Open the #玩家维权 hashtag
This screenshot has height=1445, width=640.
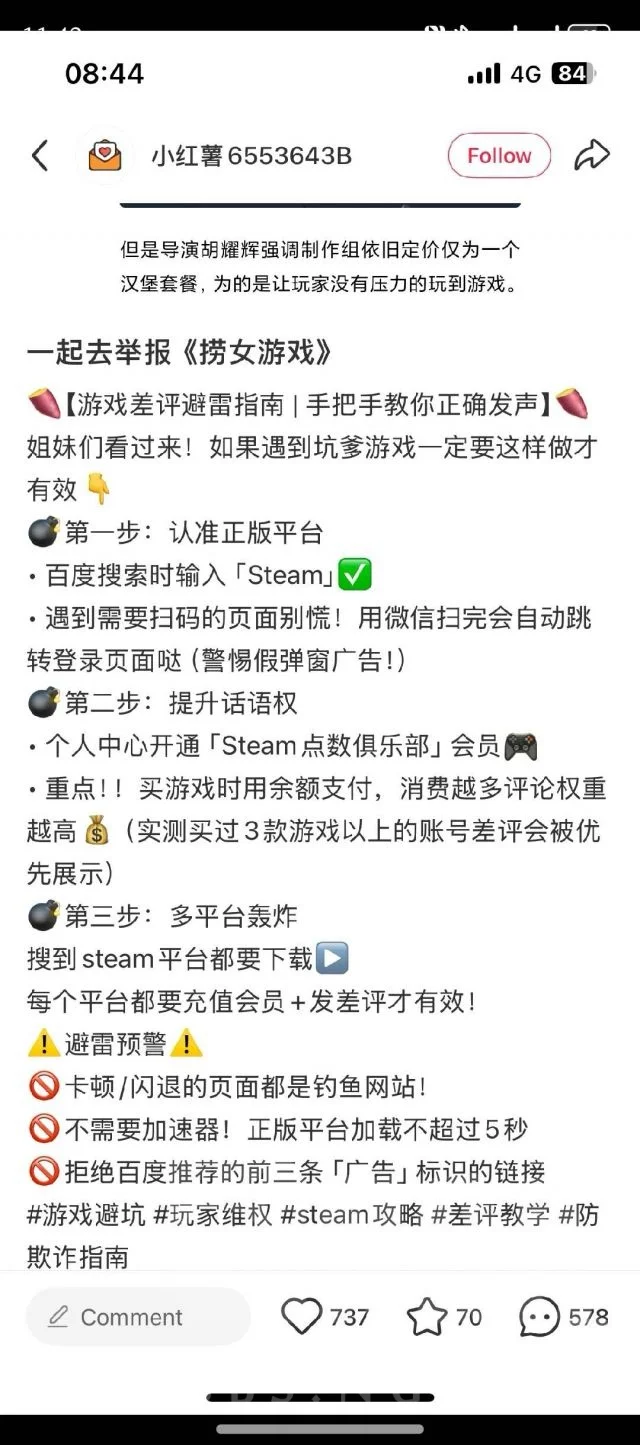click(x=213, y=1214)
